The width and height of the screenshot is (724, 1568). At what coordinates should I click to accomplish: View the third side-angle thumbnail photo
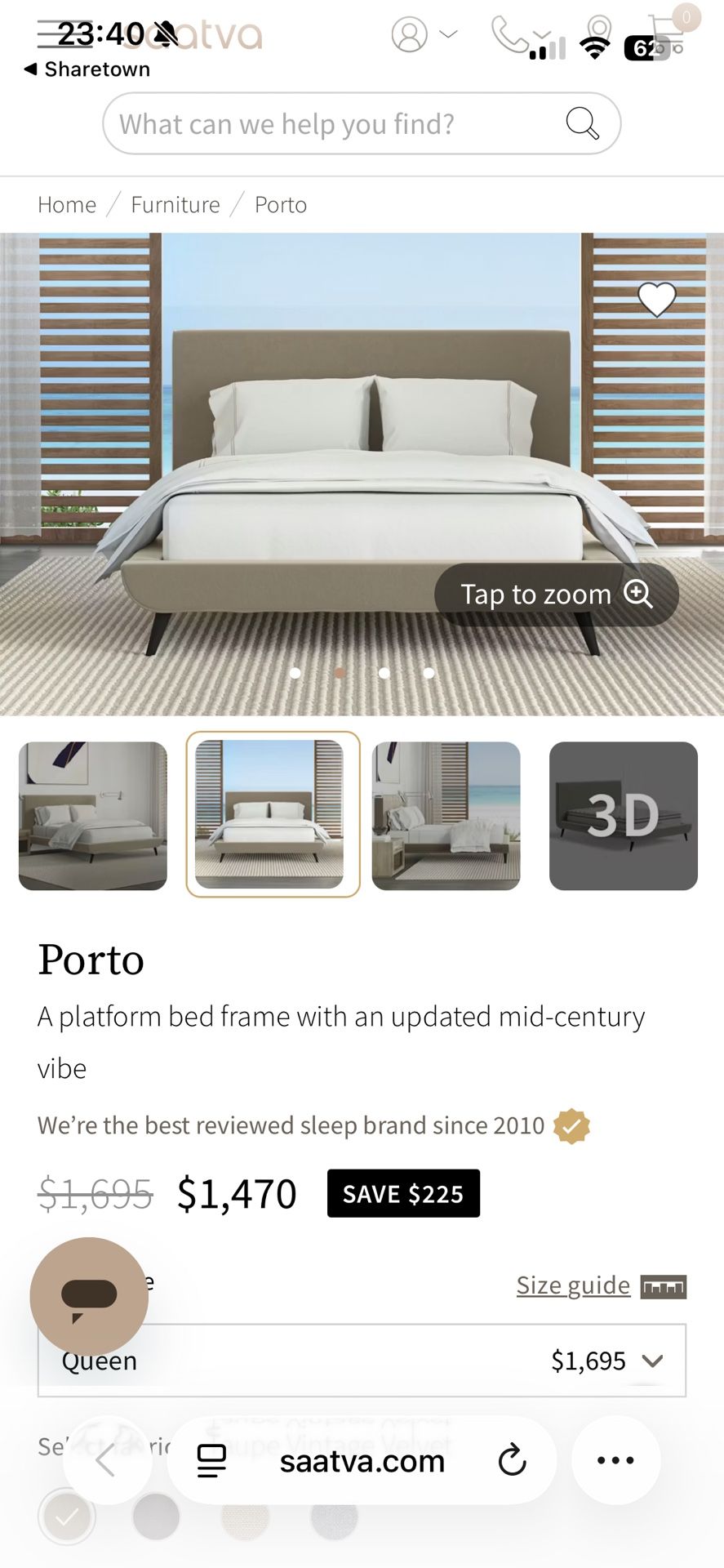tap(446, 816)
